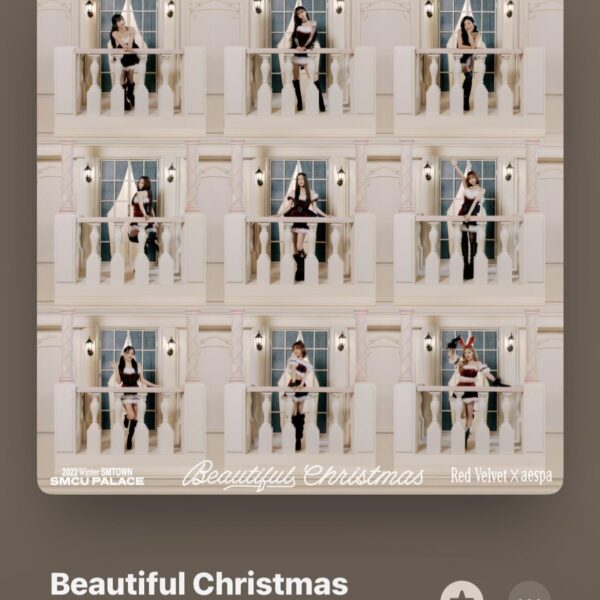Open the more options menu
Image resolution: width=600 pixels, height=600 pixels.
(529, 594)
